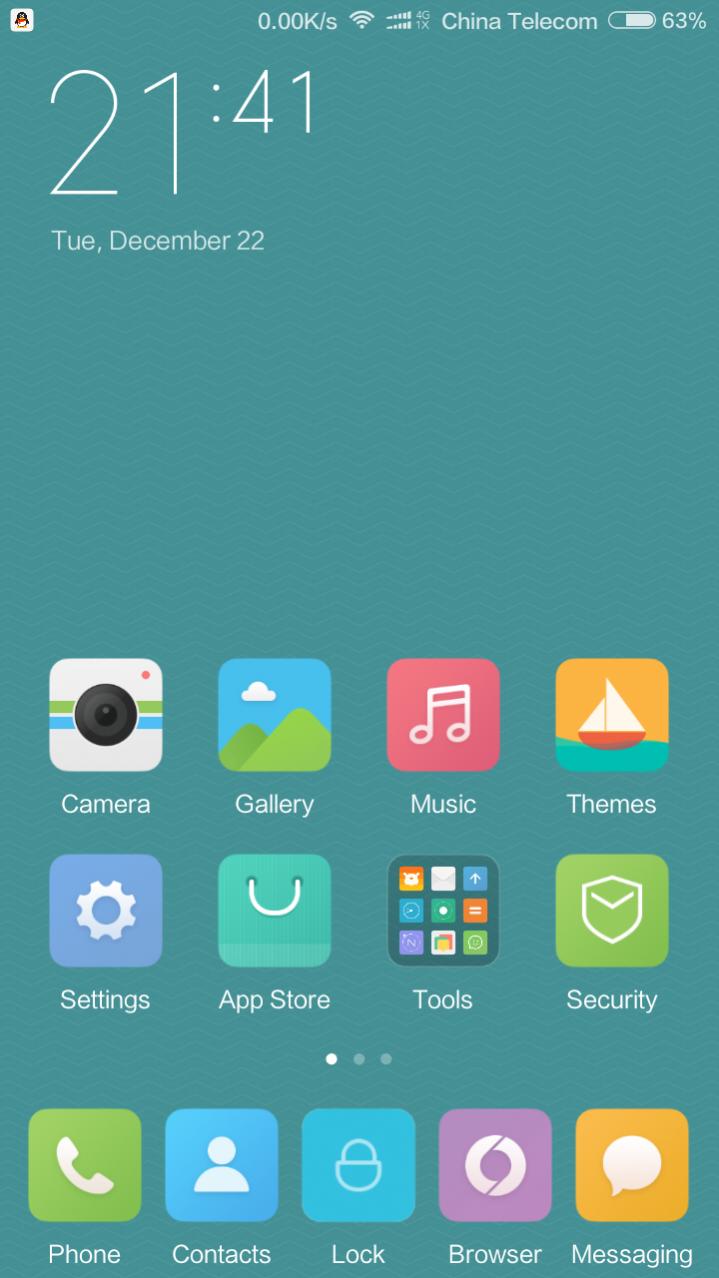
Task: Open the Security app
Action: pyautogui.click(x=612, y=910)
